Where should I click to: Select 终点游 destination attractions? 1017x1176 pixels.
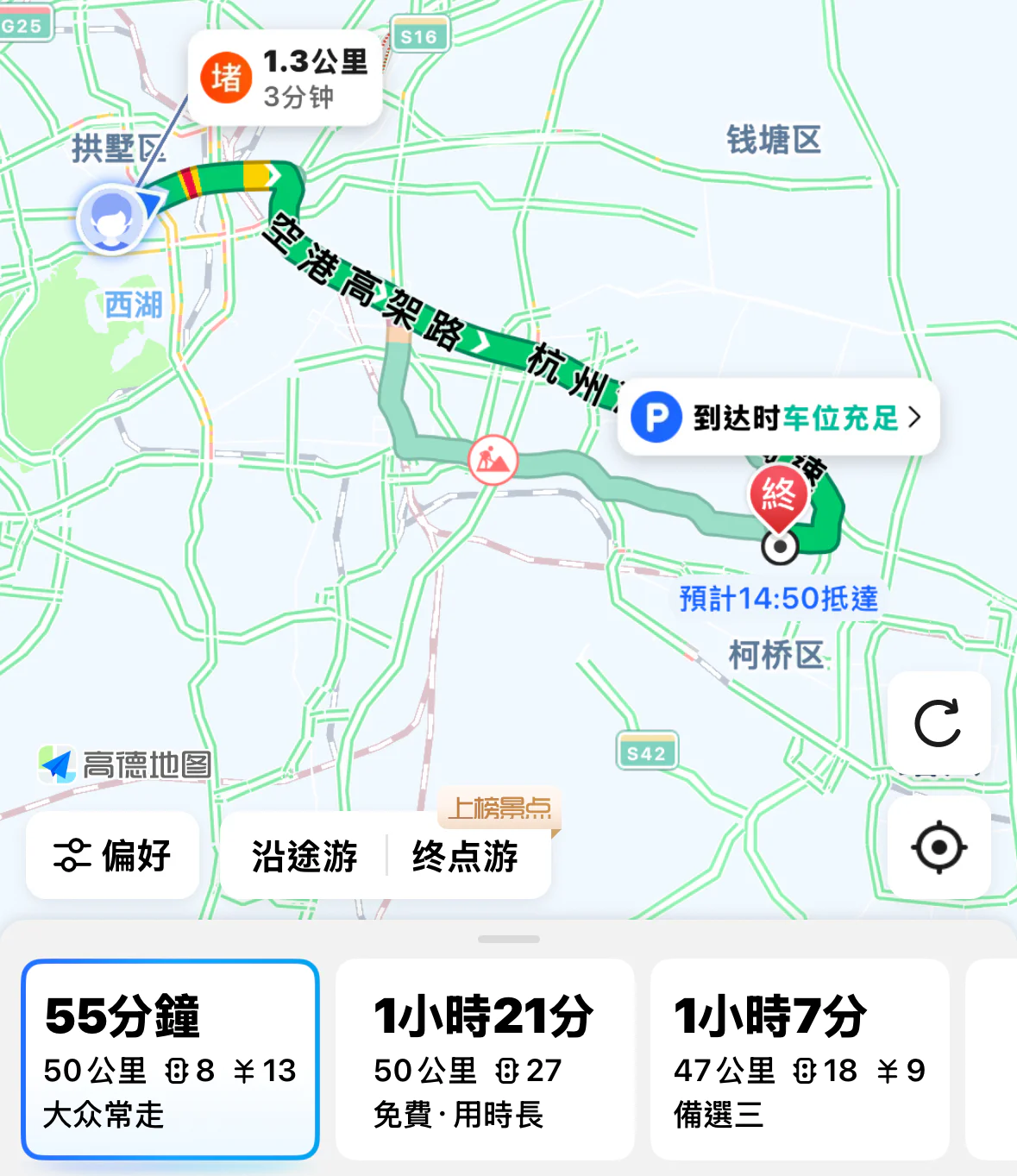pyautogui.click(x=465, y=857)
